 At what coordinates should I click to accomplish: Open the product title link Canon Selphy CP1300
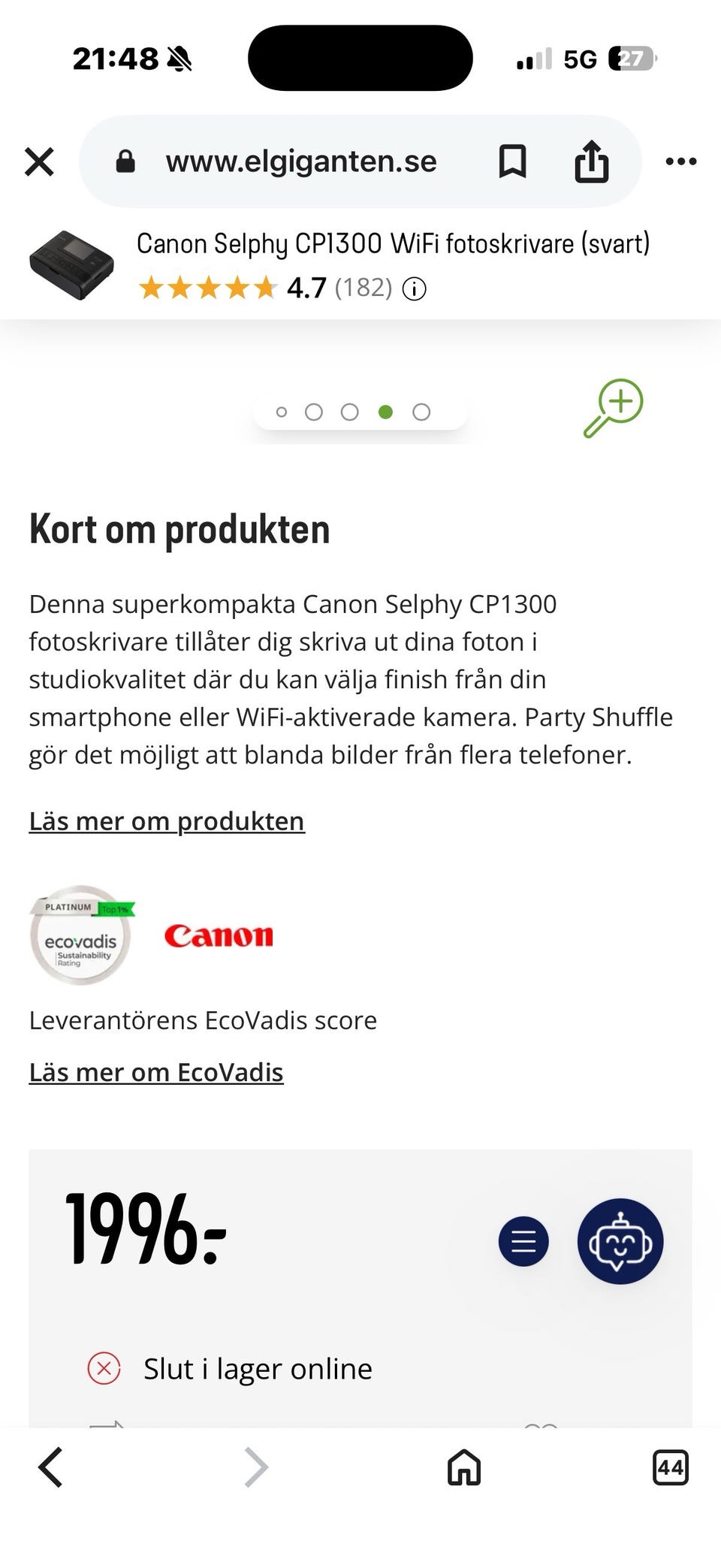391,243
